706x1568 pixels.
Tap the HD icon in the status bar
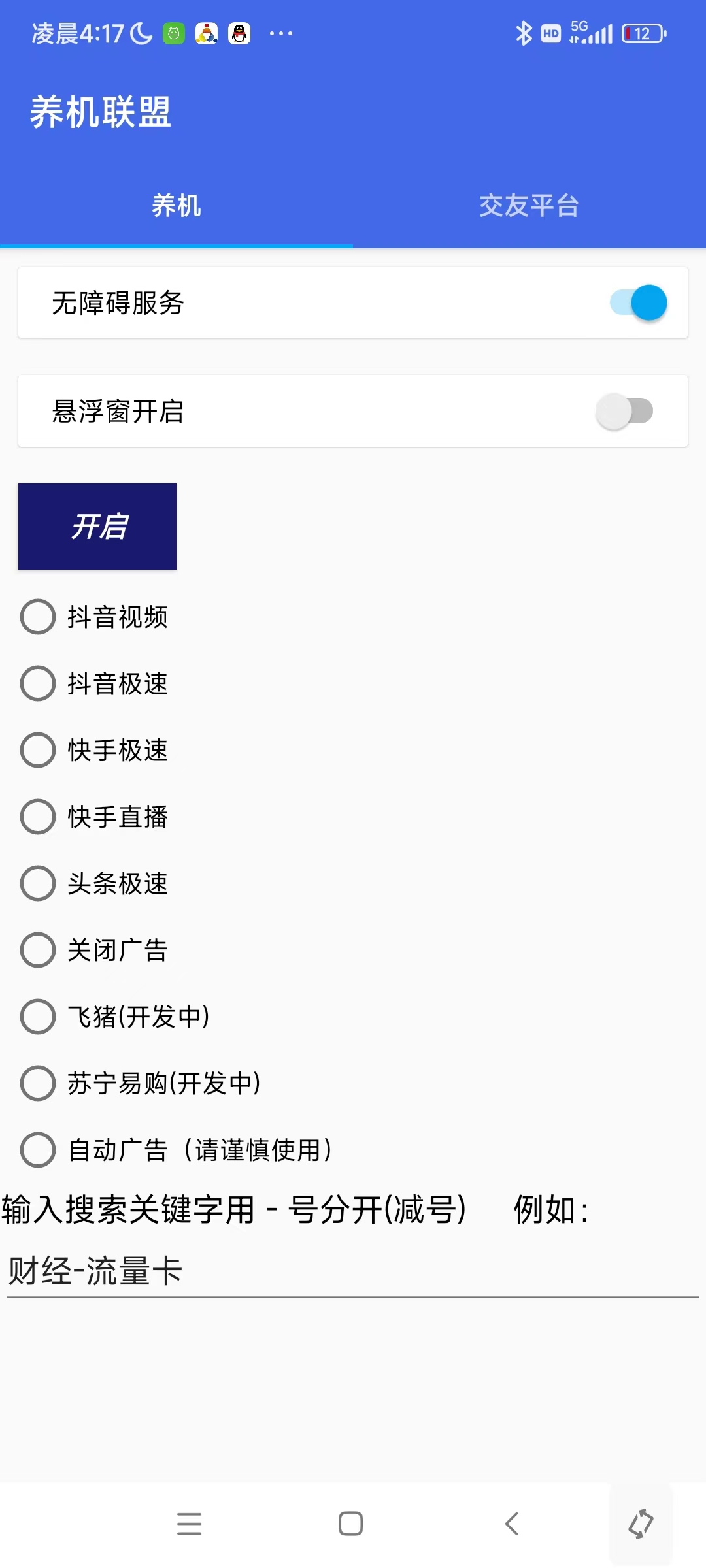550,33
